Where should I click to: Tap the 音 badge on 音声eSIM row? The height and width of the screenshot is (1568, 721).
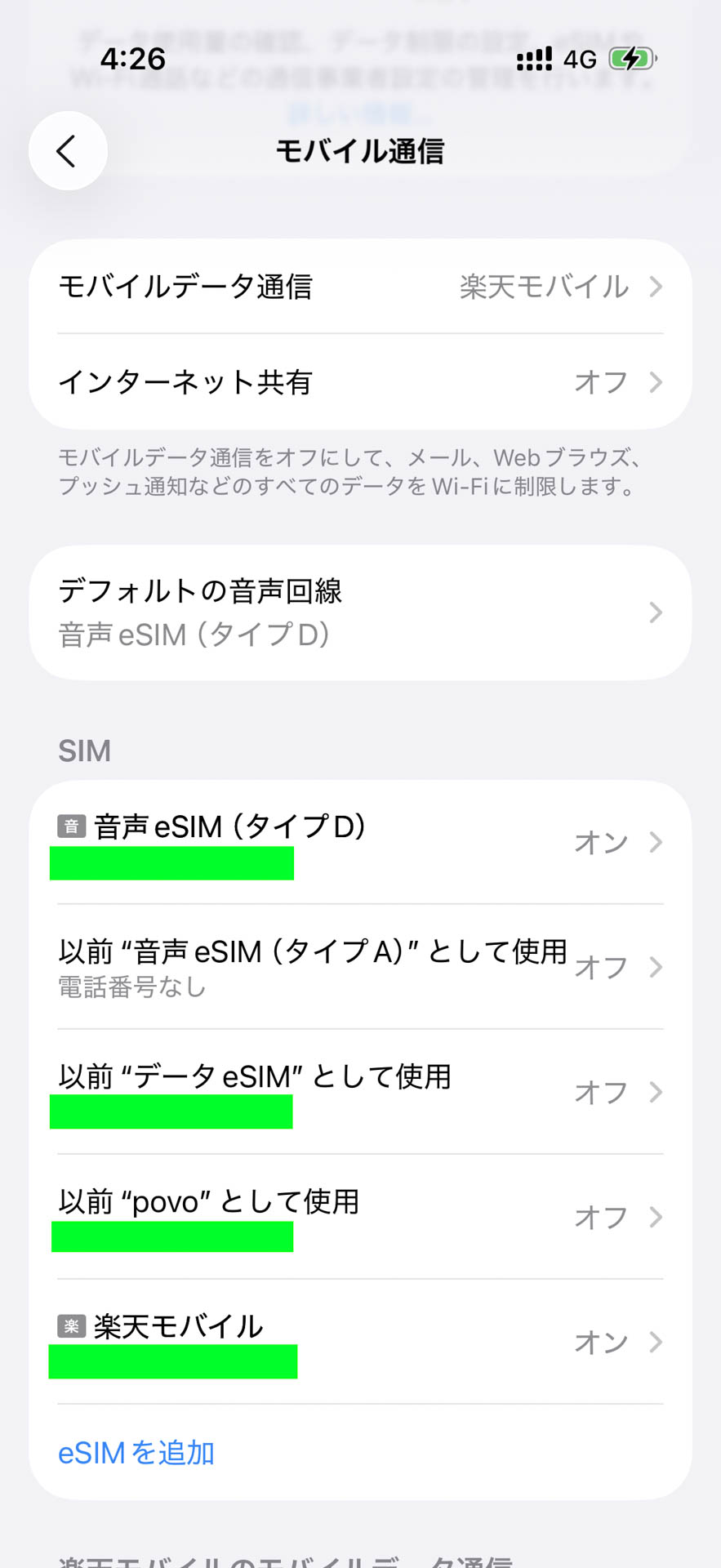(71, 826)
